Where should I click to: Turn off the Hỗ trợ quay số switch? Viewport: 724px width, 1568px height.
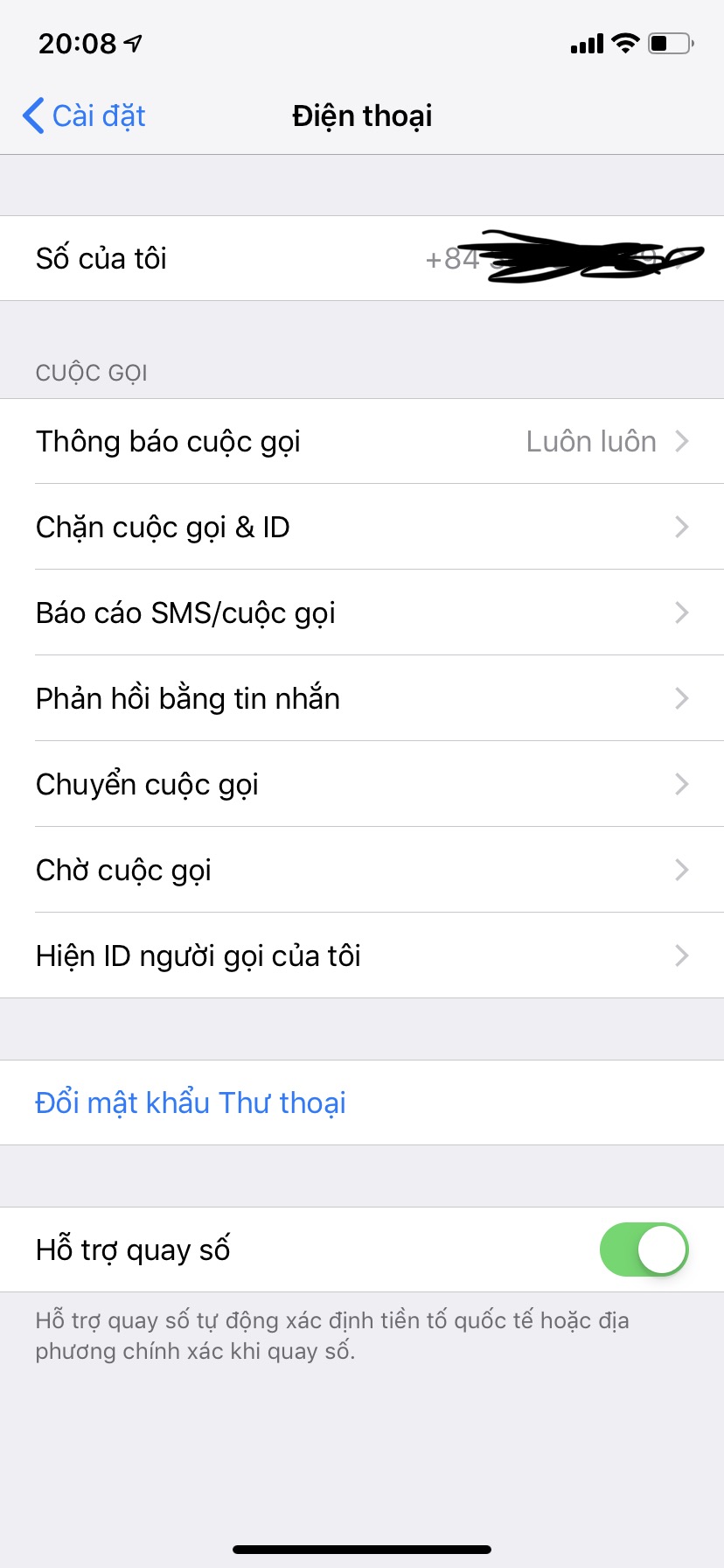point(644,1249)
